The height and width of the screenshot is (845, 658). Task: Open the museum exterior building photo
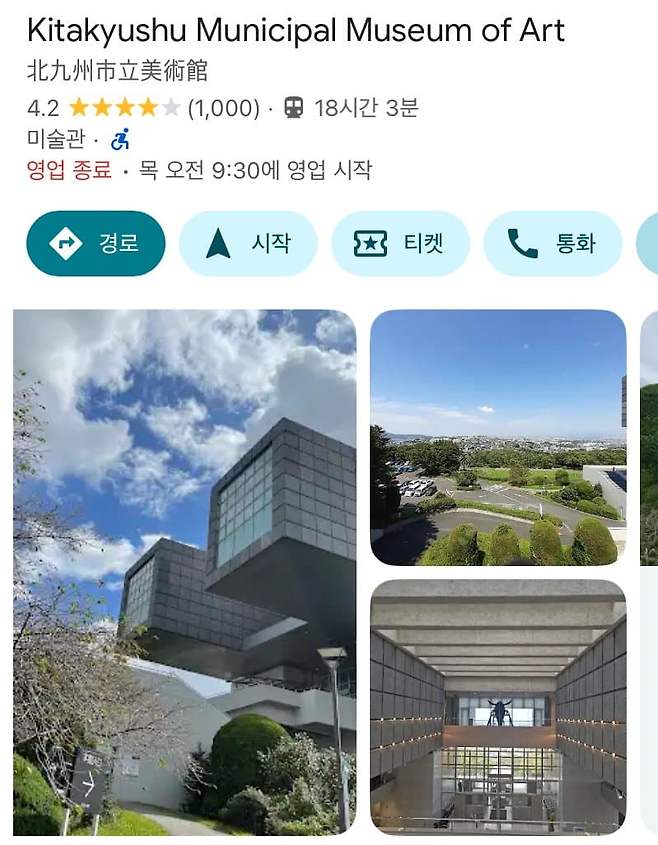click(x=184, y=571)
